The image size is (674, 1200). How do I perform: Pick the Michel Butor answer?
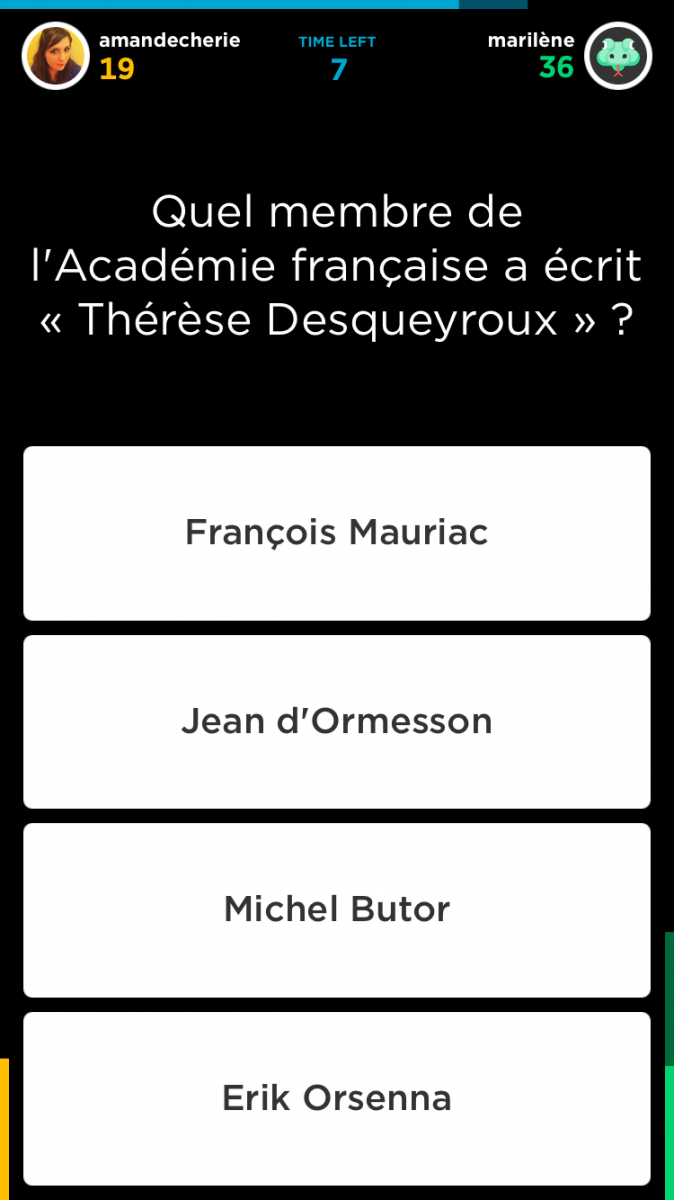337,909
